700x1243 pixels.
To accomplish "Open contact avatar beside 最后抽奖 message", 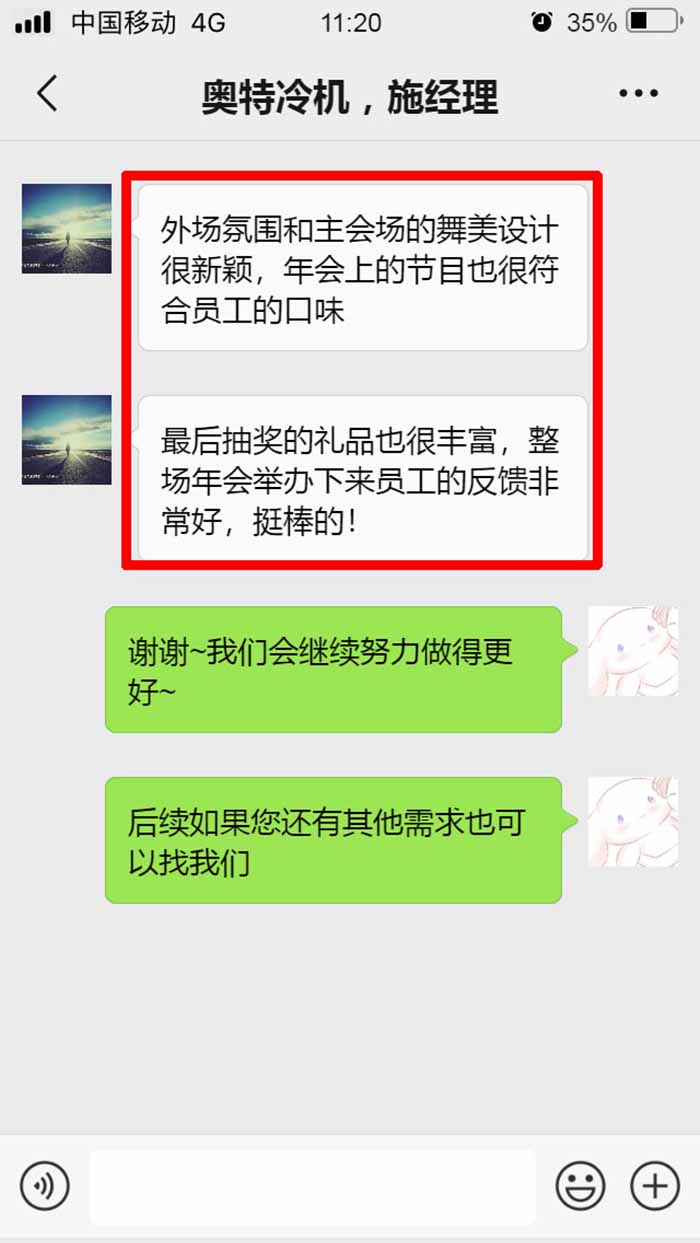I will click(x=67, y=440).
